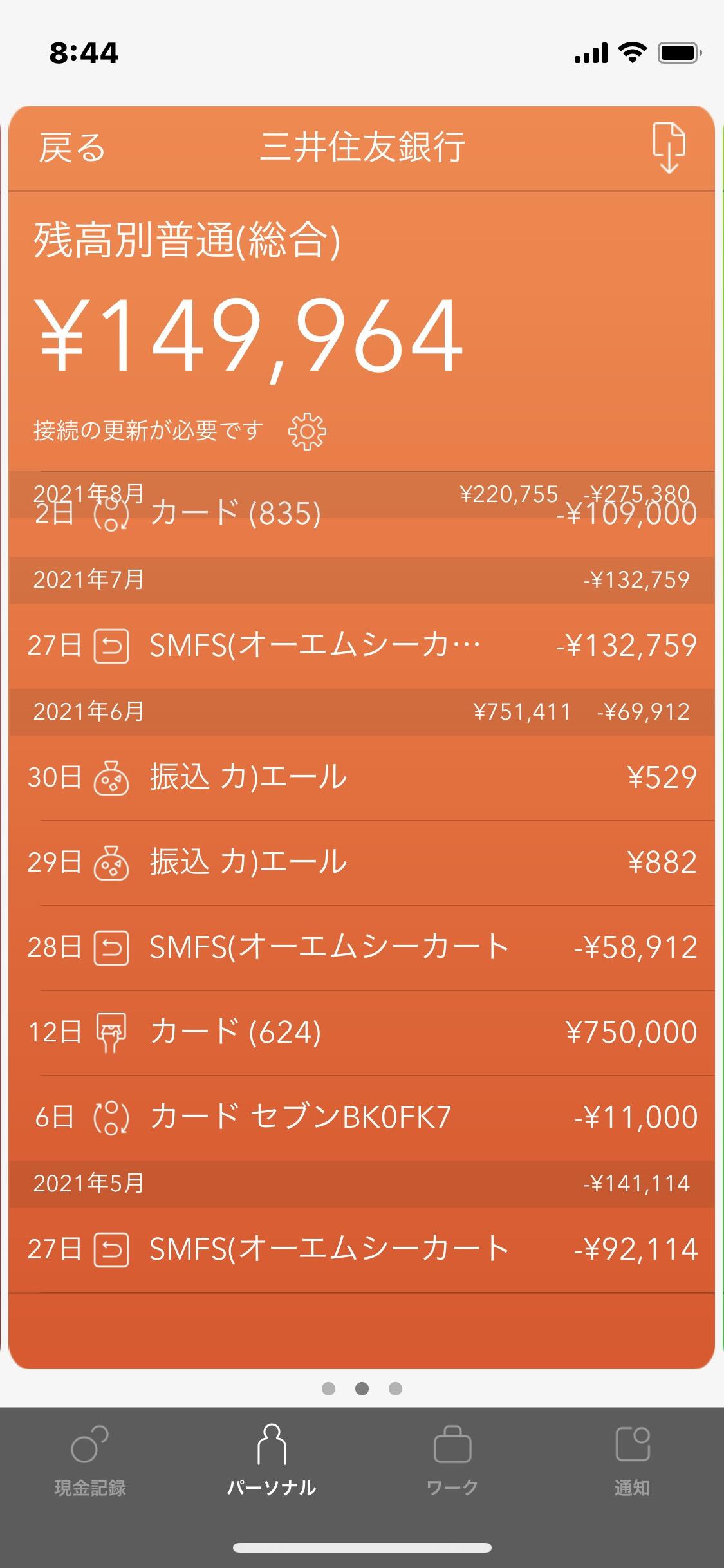Tap the download document icon
Viewport: 724px width, 1568px height.
click(x=669, y=147)
